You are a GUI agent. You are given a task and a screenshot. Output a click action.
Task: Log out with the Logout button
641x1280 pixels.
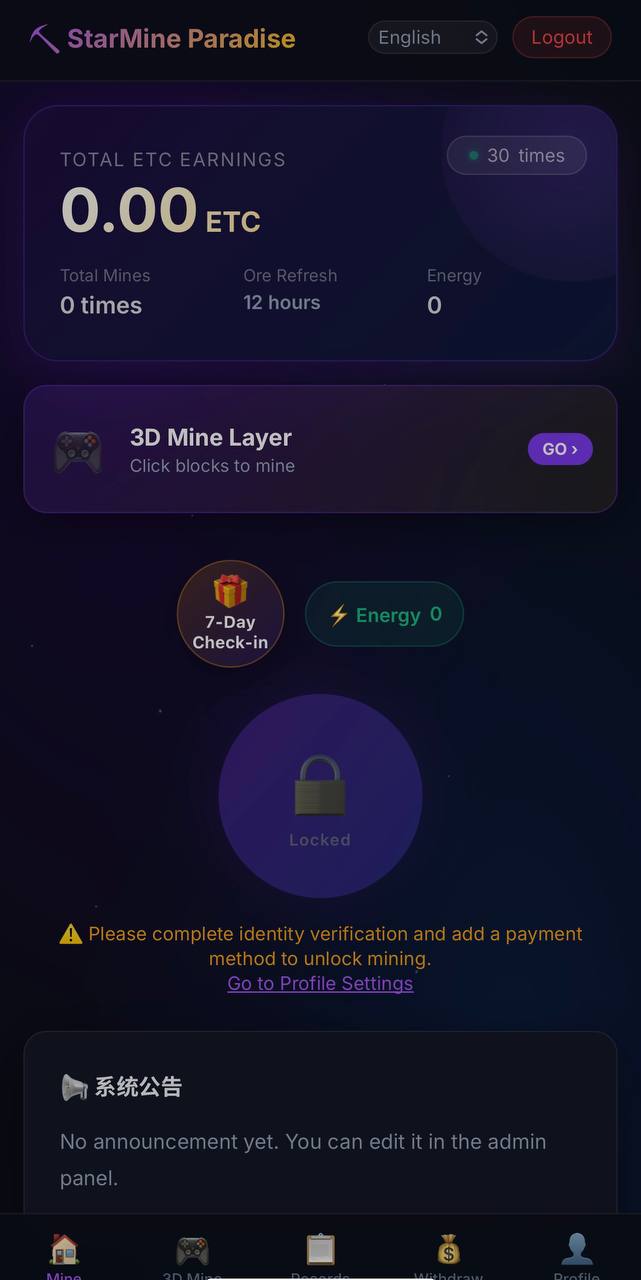pos(561,38)
